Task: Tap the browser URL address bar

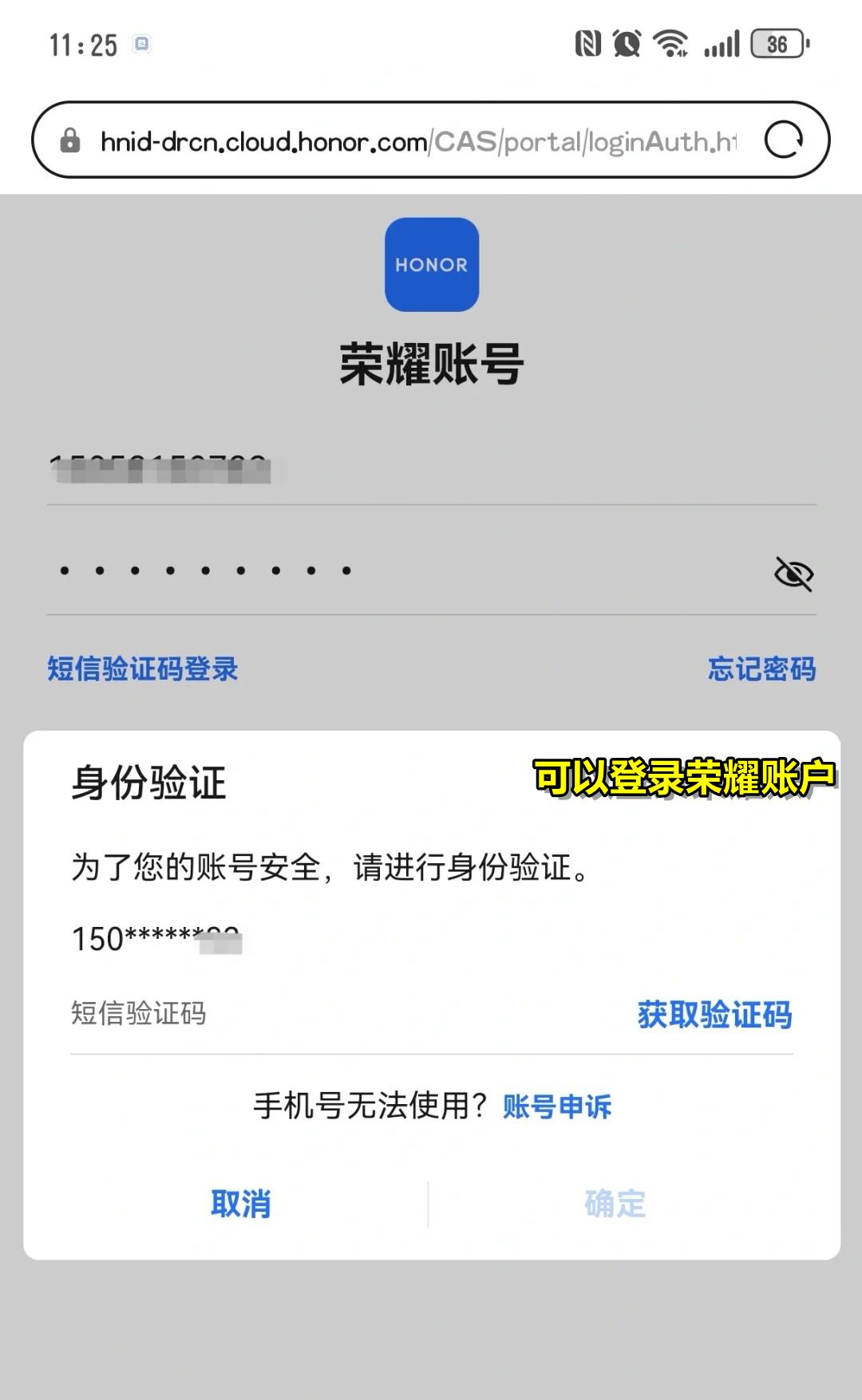Action: [x=415, y=142]
